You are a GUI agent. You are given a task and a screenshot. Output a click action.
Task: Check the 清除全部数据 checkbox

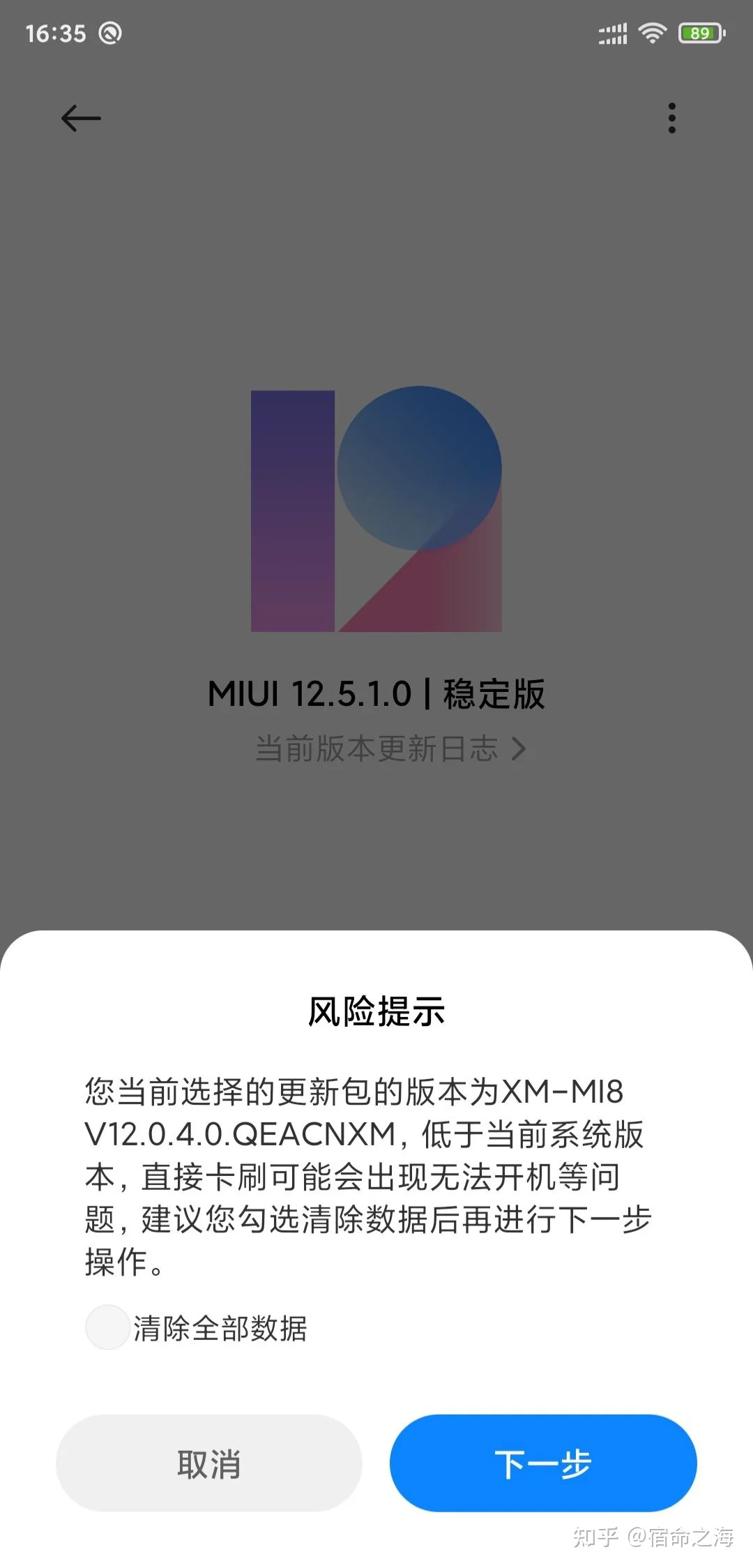pos(107,1327)
